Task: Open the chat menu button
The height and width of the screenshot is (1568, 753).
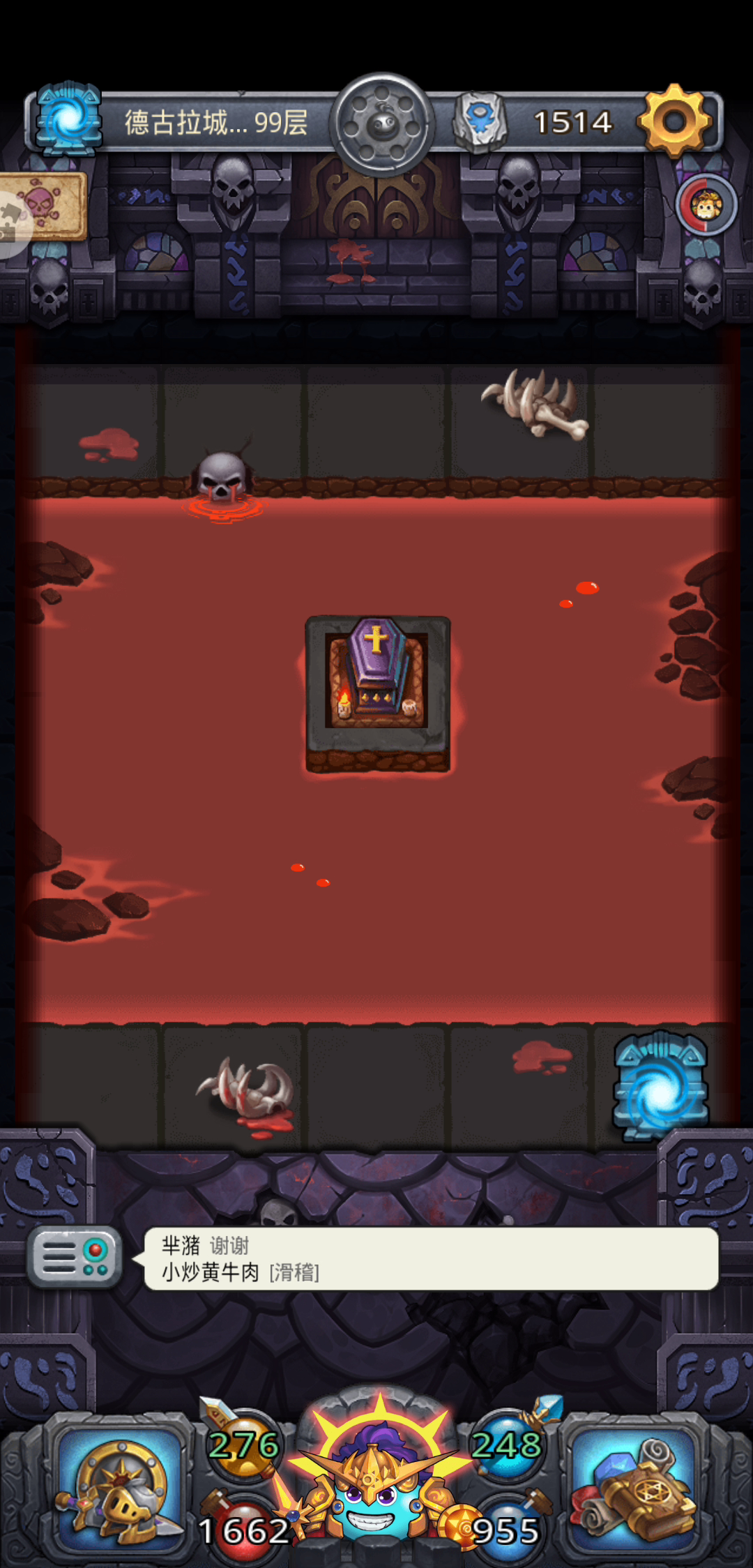Action: click(x=75, y=1258)
